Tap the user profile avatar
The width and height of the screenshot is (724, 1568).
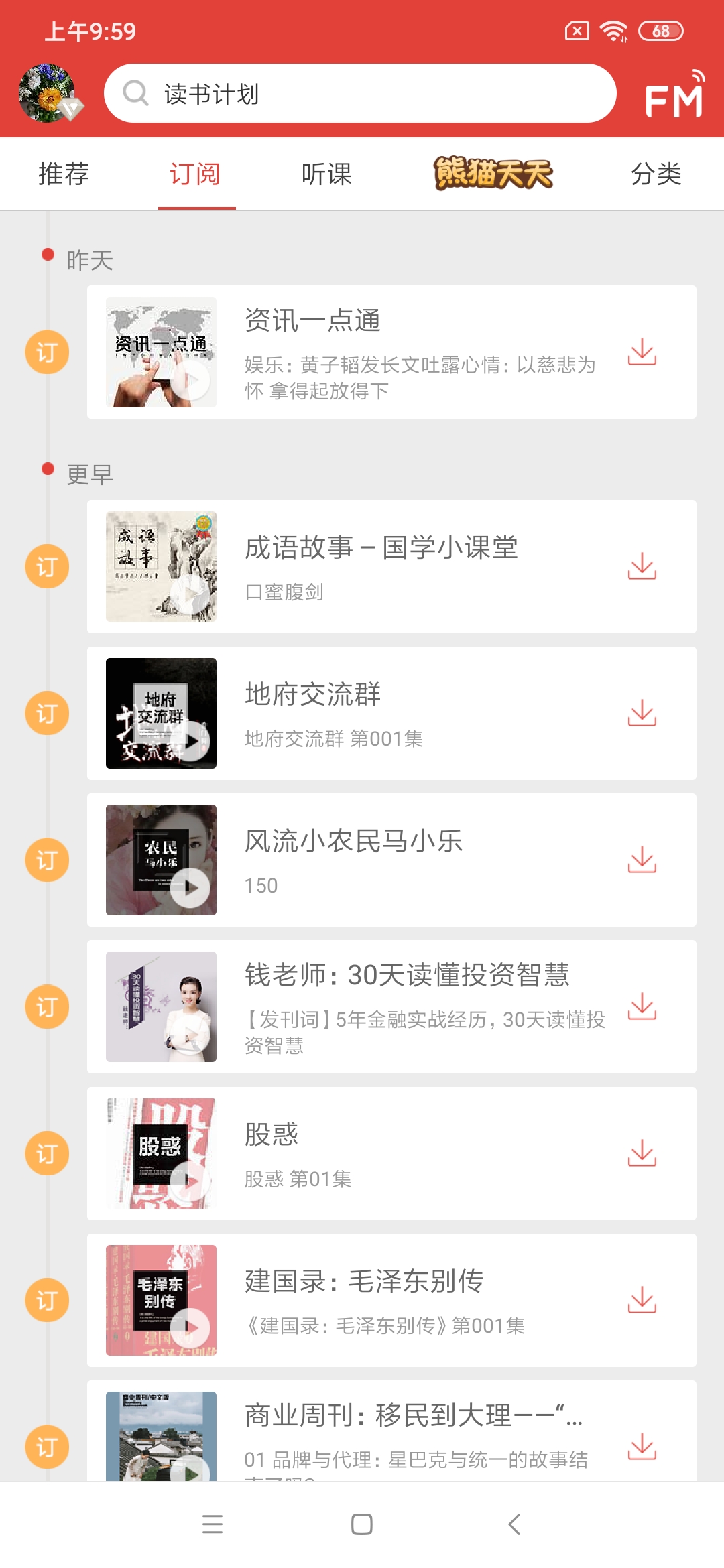[x=48, y=94]
